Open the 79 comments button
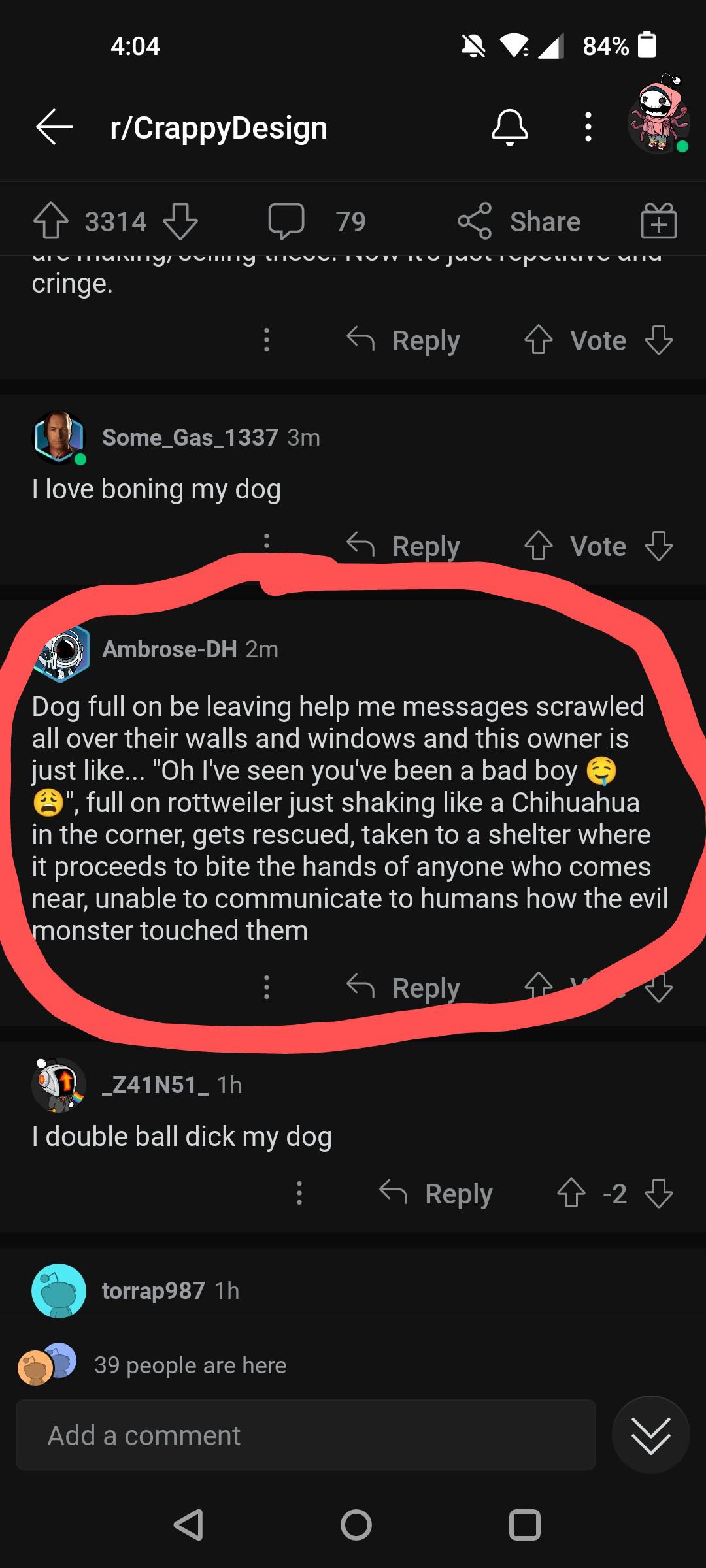The width and height of the screenshot is (706, 1568). point(317,221)
